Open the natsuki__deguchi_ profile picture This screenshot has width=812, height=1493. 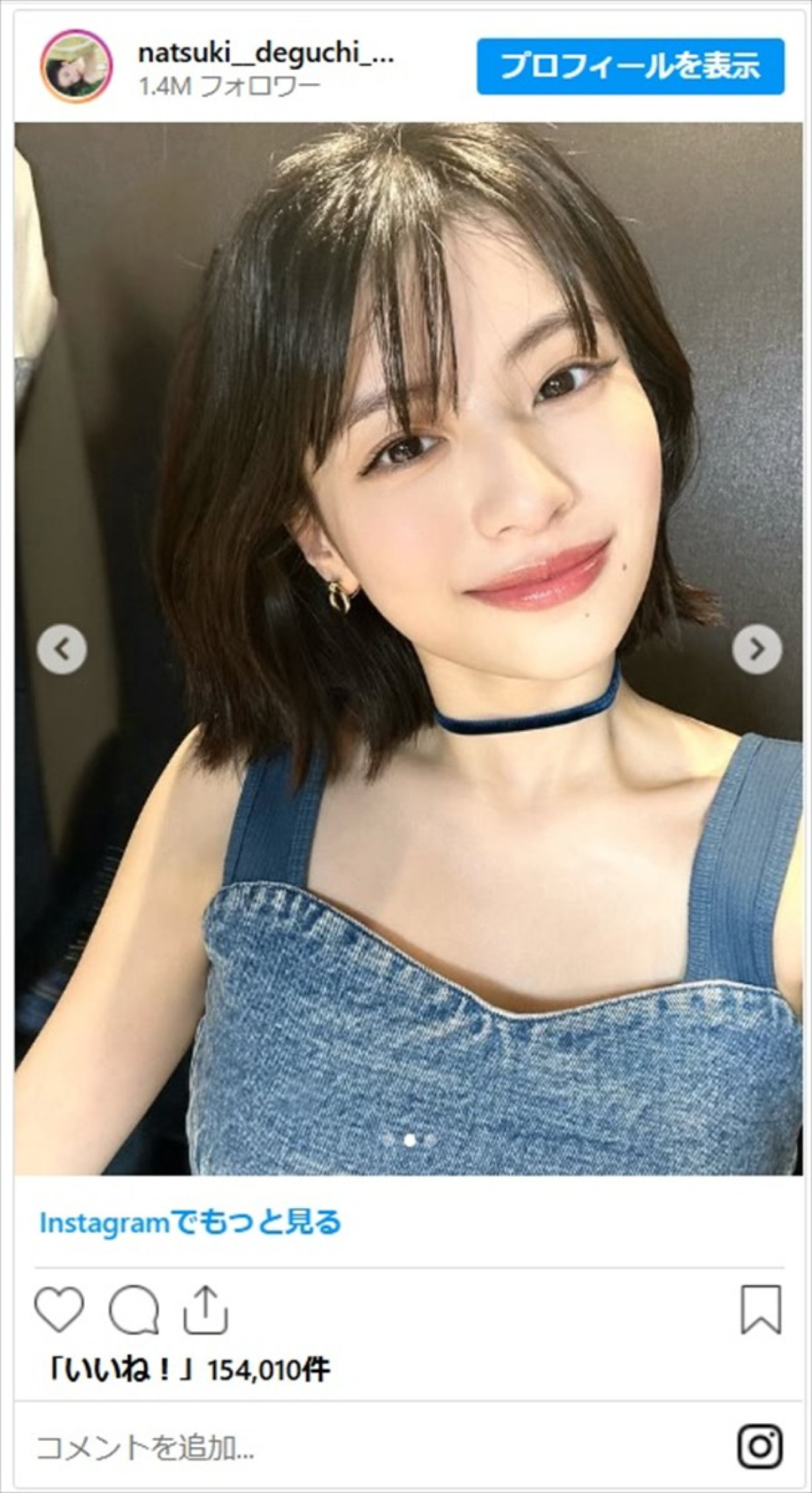[76, 66]
